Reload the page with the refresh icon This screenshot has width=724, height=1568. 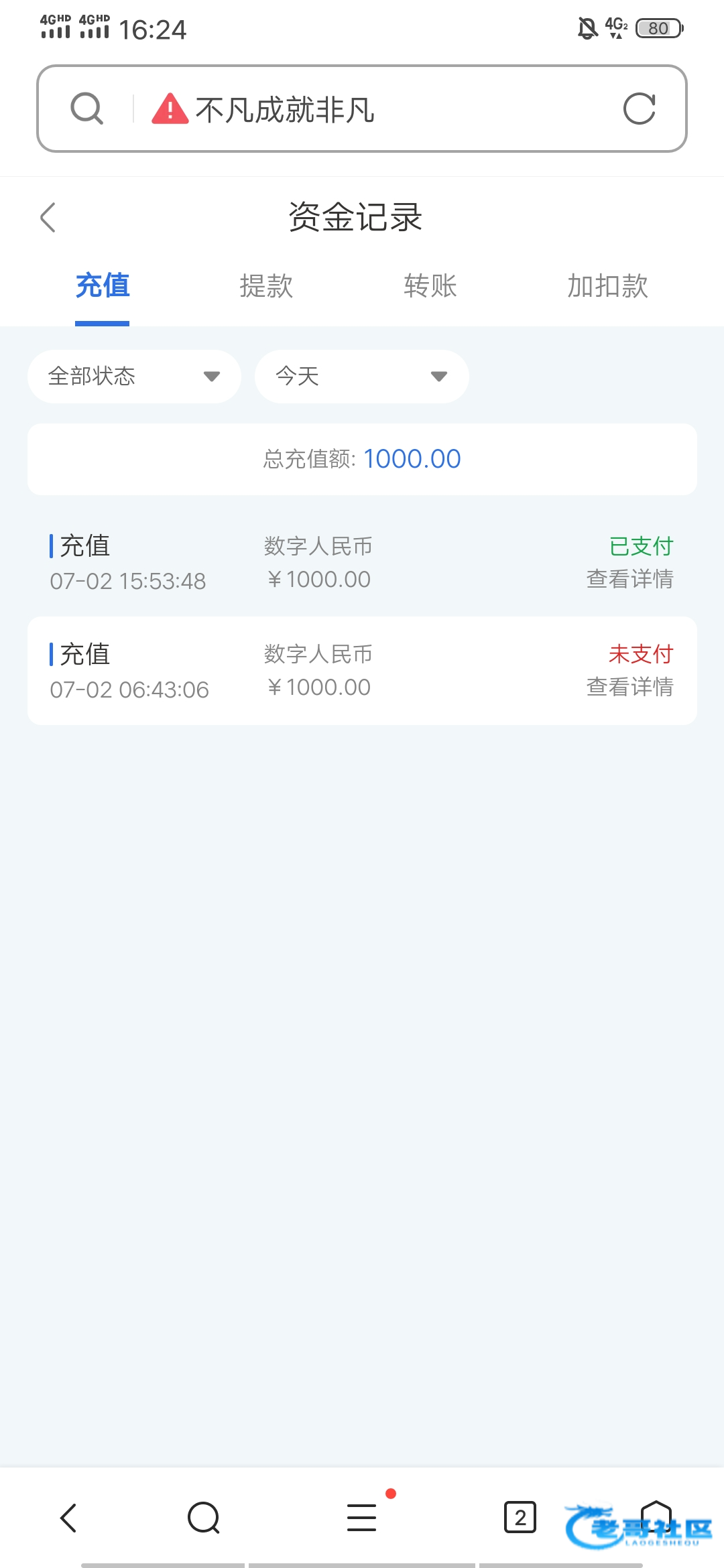pos(639,109)
